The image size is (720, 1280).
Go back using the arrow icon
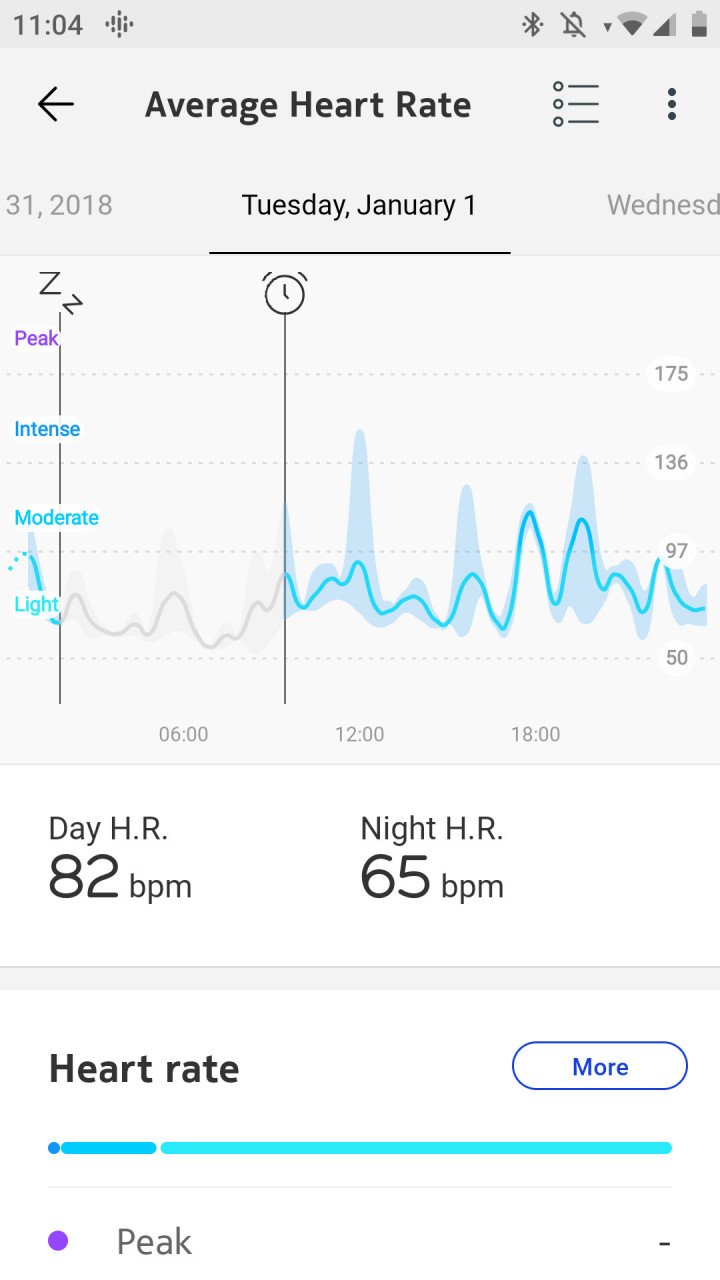click(x=55, y=104)
